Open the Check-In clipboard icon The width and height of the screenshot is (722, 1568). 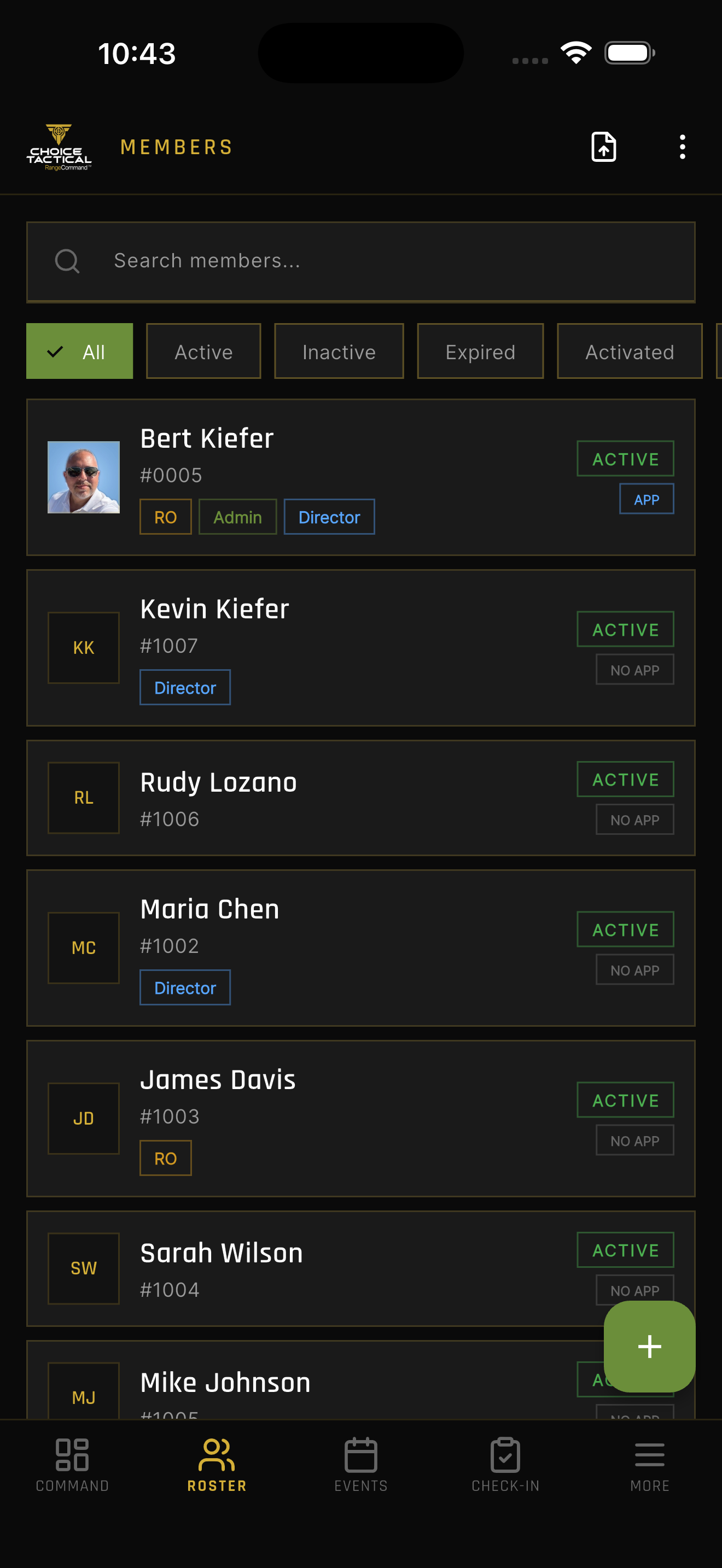pos(505,1456)
